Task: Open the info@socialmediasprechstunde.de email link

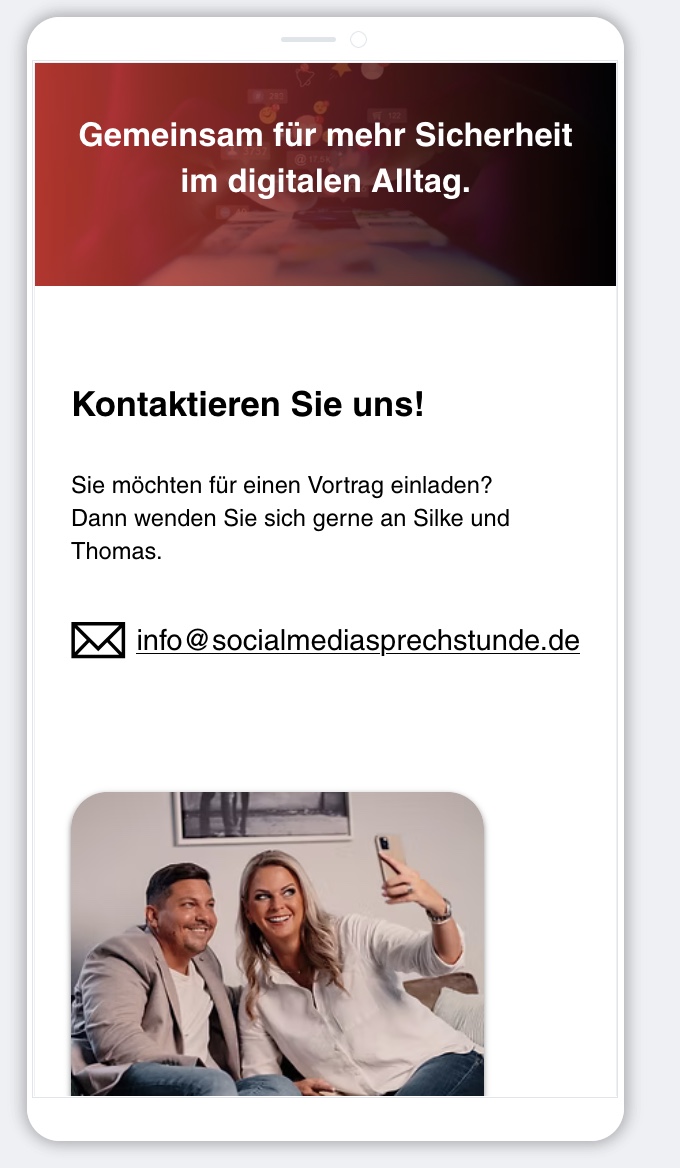Action: click(x=357, y=640)
